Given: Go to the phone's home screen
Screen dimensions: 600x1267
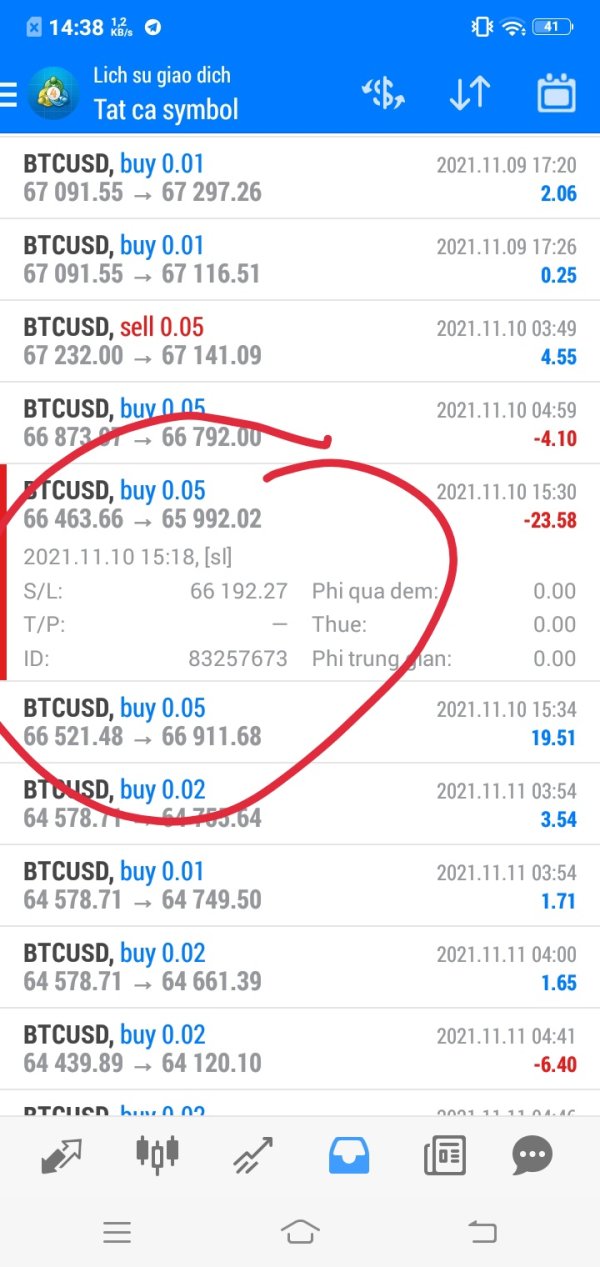Looking at the screenshot, I should (300, 1232).
